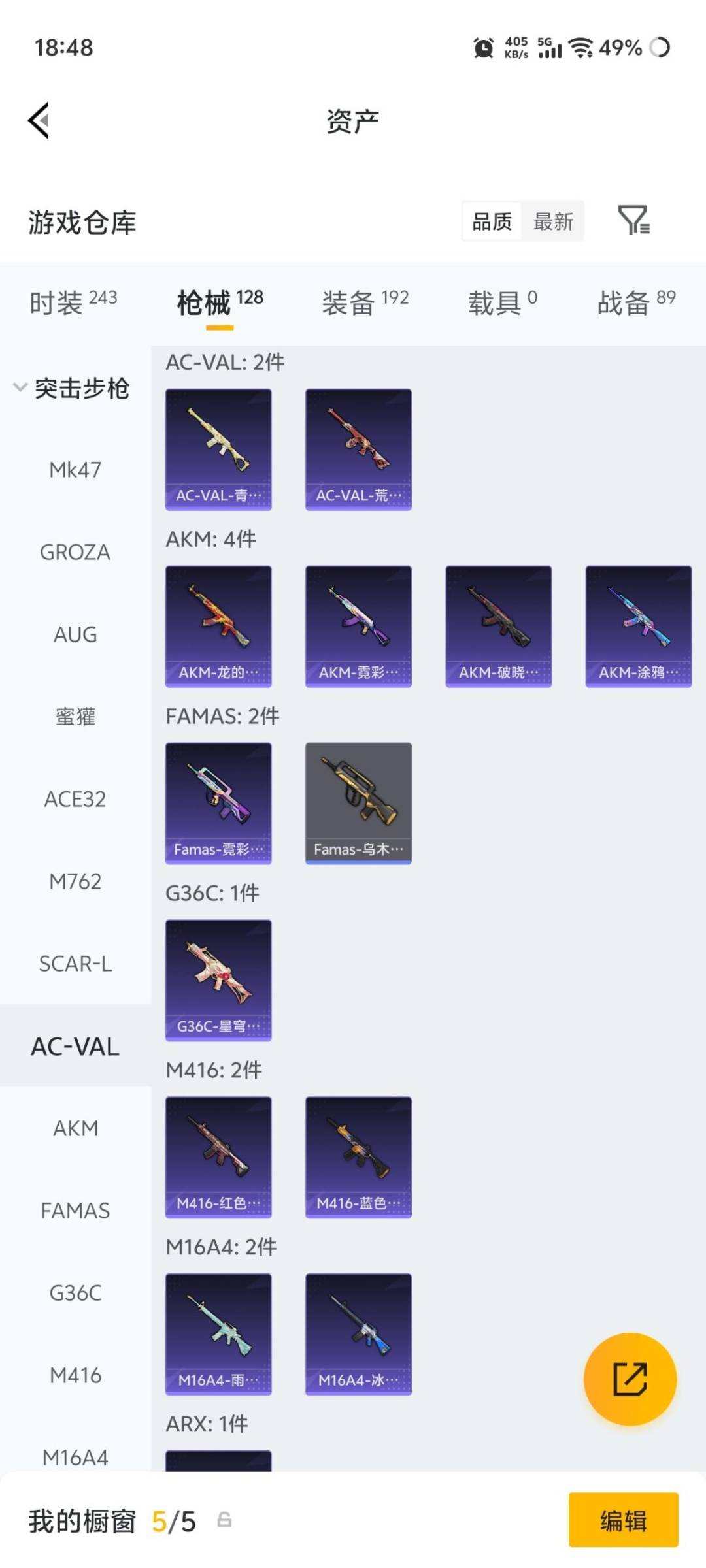Image resolution: width=706 pixels, height=1568 pixels.
Task: Open the Famas-乌木 skin tile
Action: (358, 804)
